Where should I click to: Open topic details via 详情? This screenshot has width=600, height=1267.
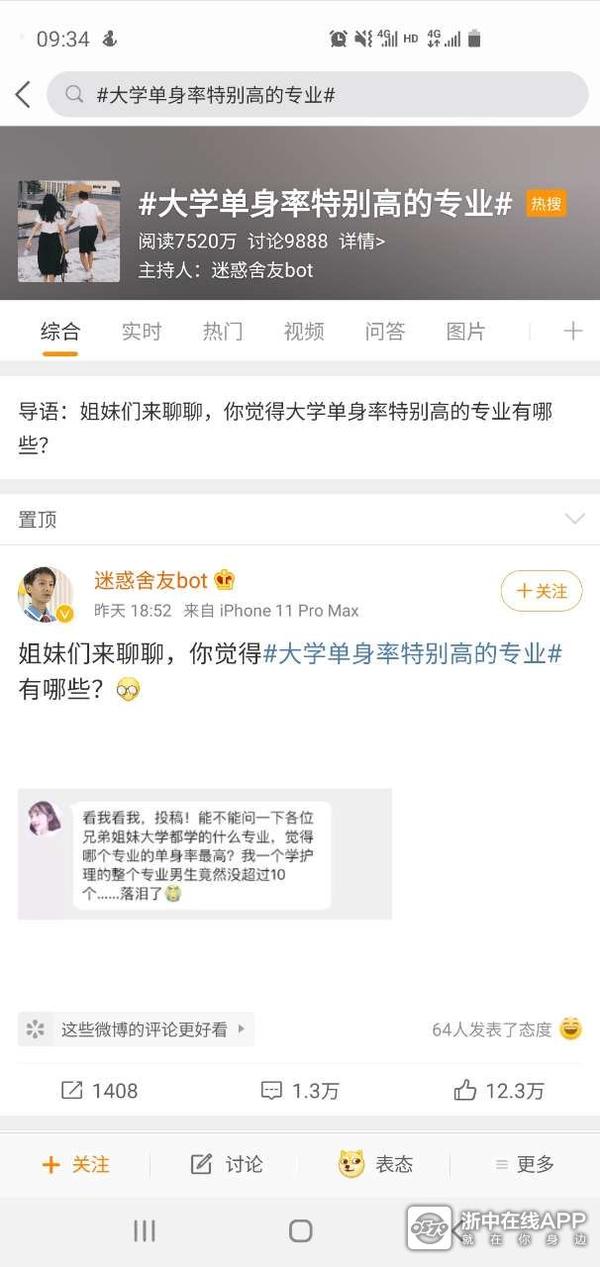point(361,241)
